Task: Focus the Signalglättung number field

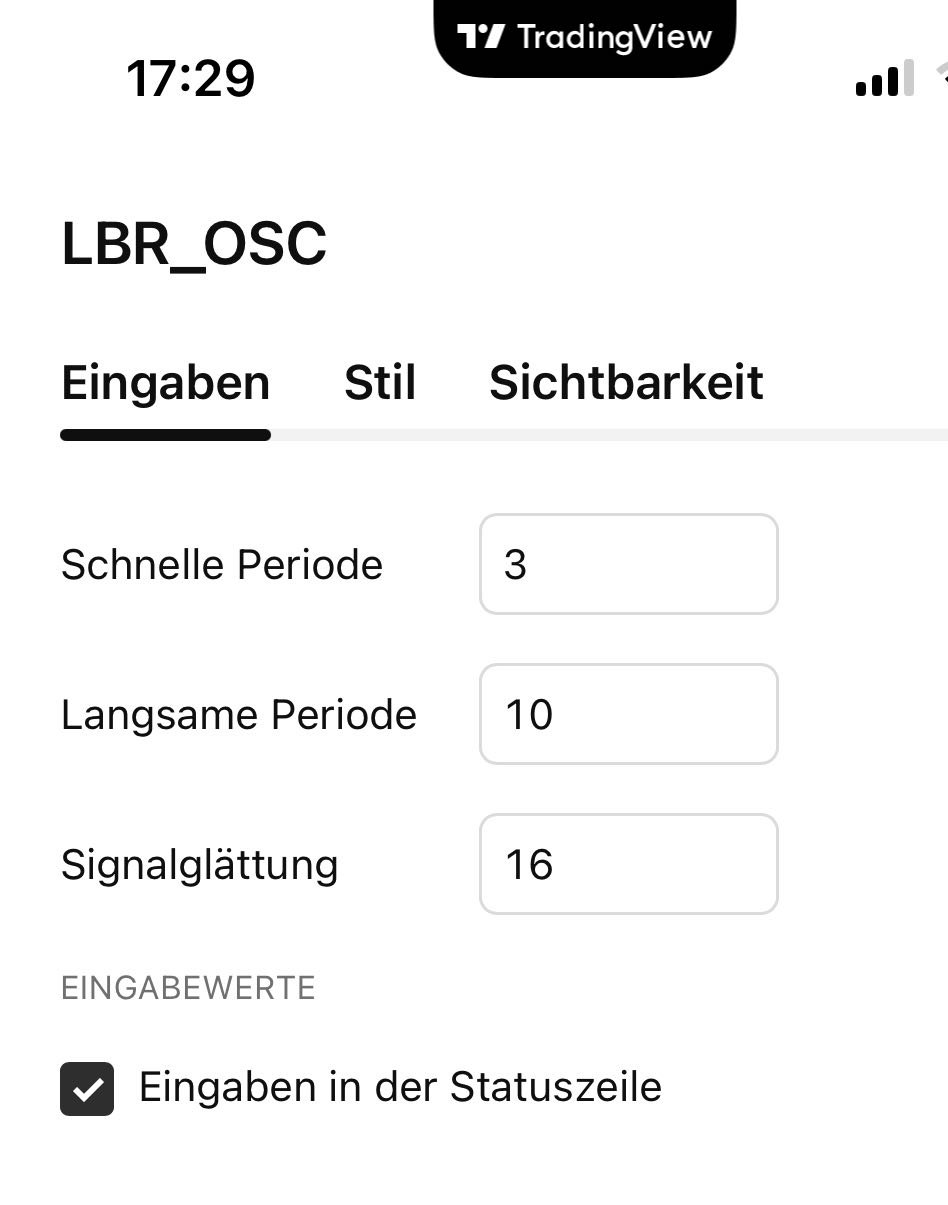Action: [628, 864]
